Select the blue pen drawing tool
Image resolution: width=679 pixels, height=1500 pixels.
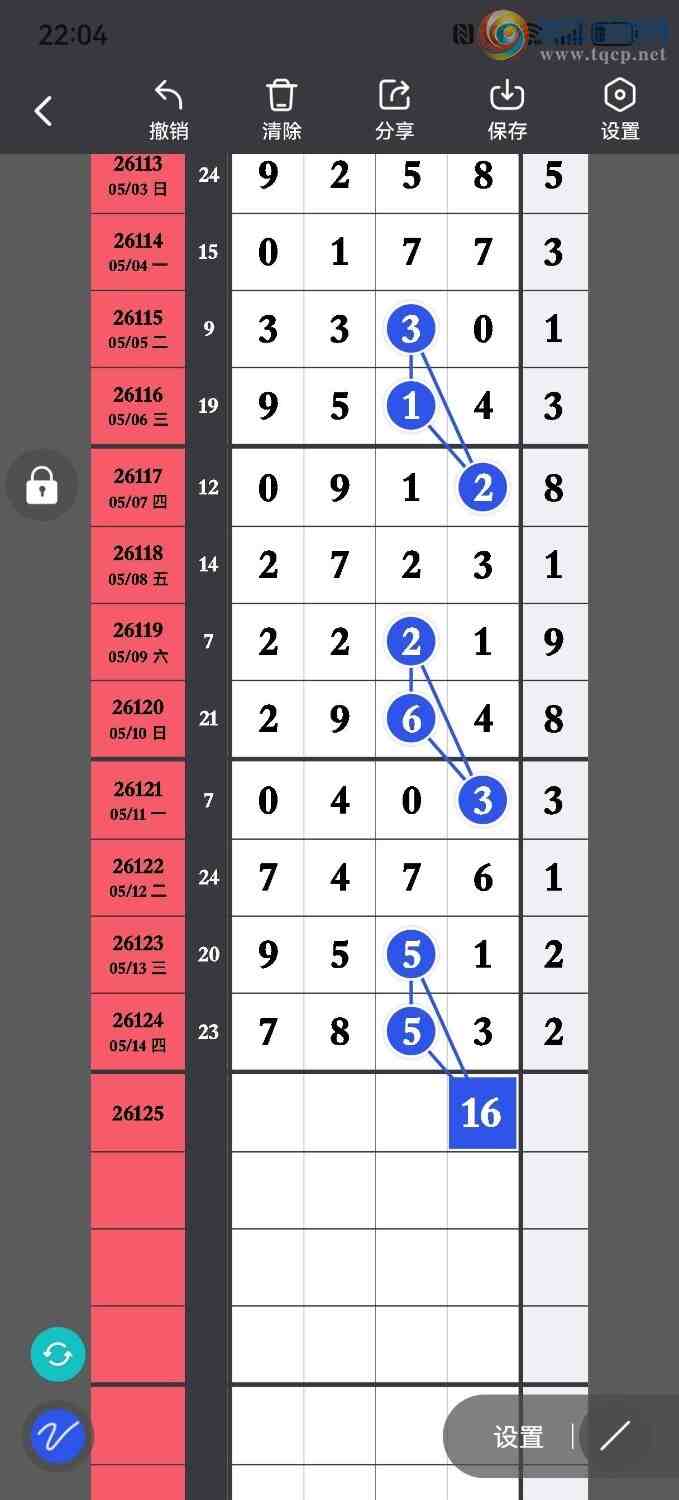click(58, 1438)
